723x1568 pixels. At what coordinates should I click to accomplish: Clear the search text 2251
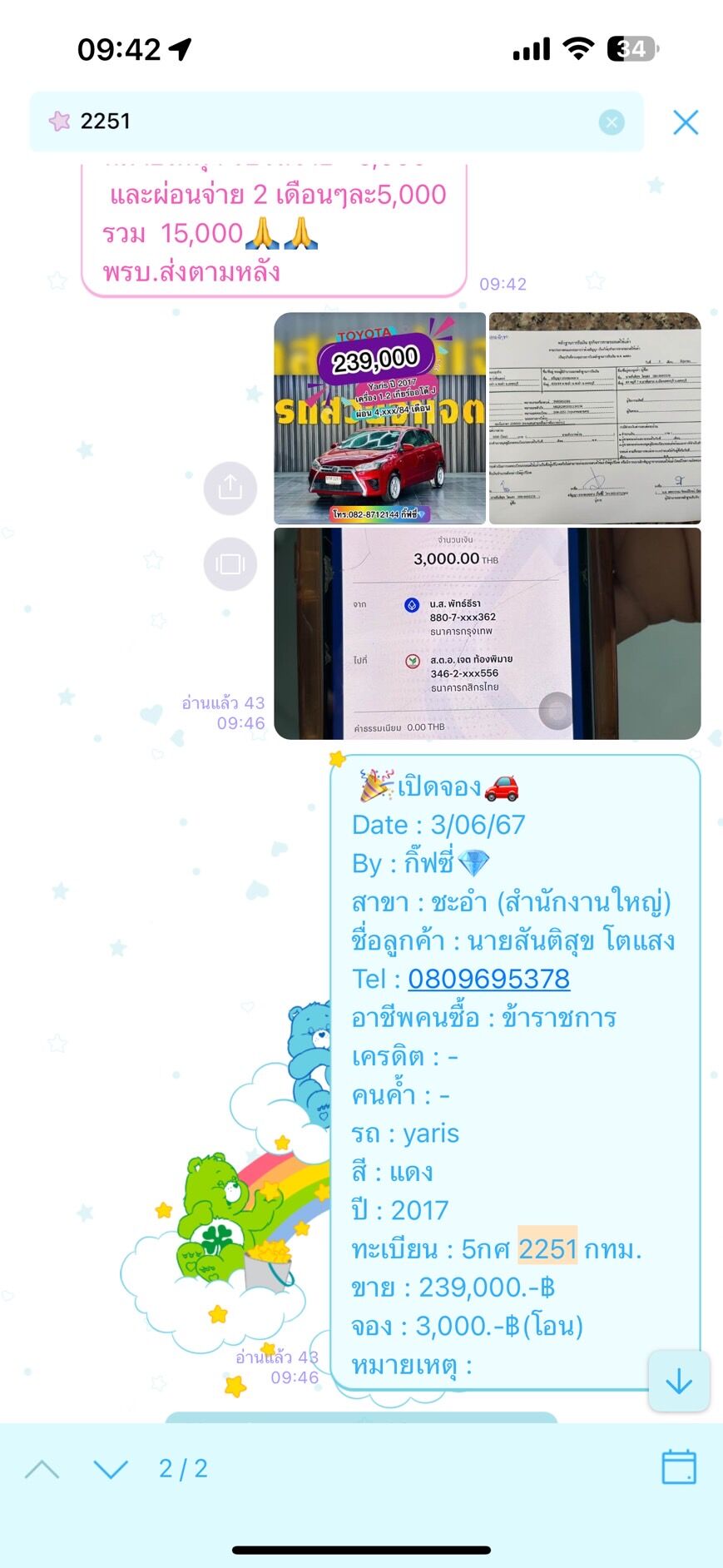point(612,122)
